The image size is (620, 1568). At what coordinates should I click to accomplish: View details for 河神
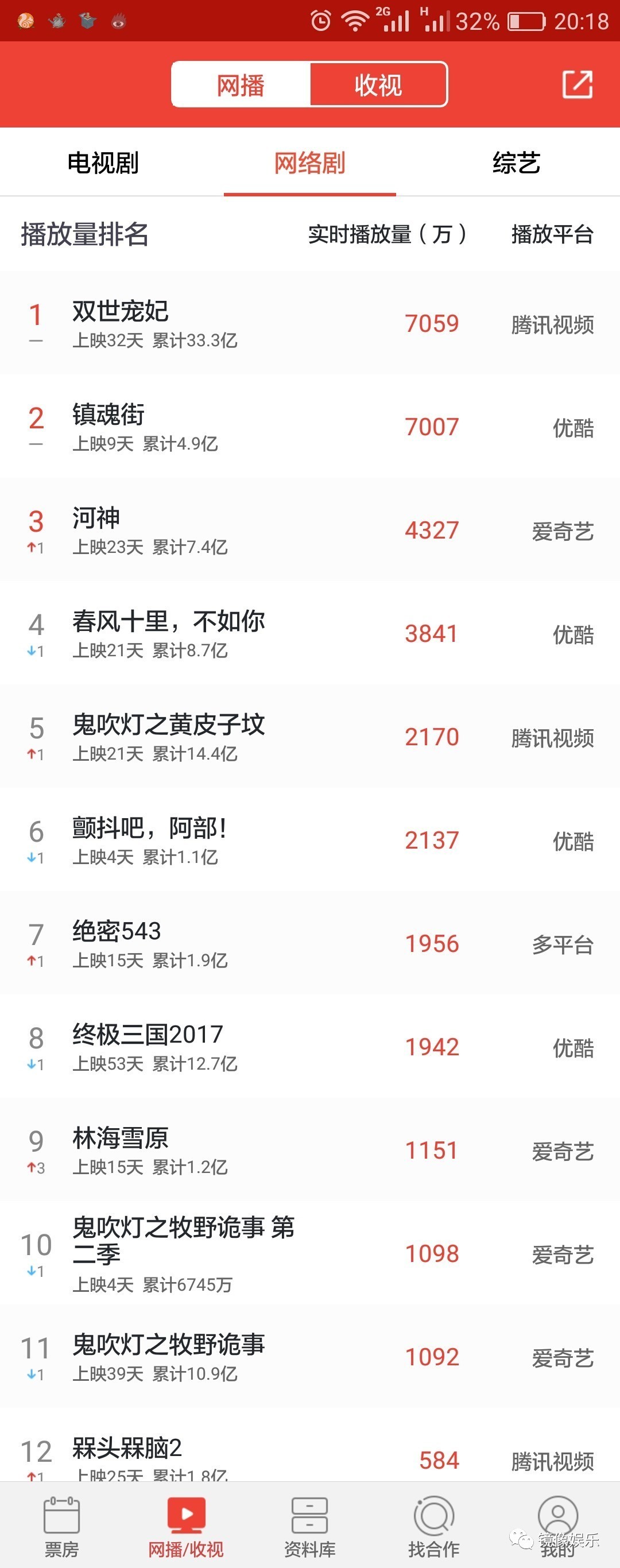click(x=309, y=529)
